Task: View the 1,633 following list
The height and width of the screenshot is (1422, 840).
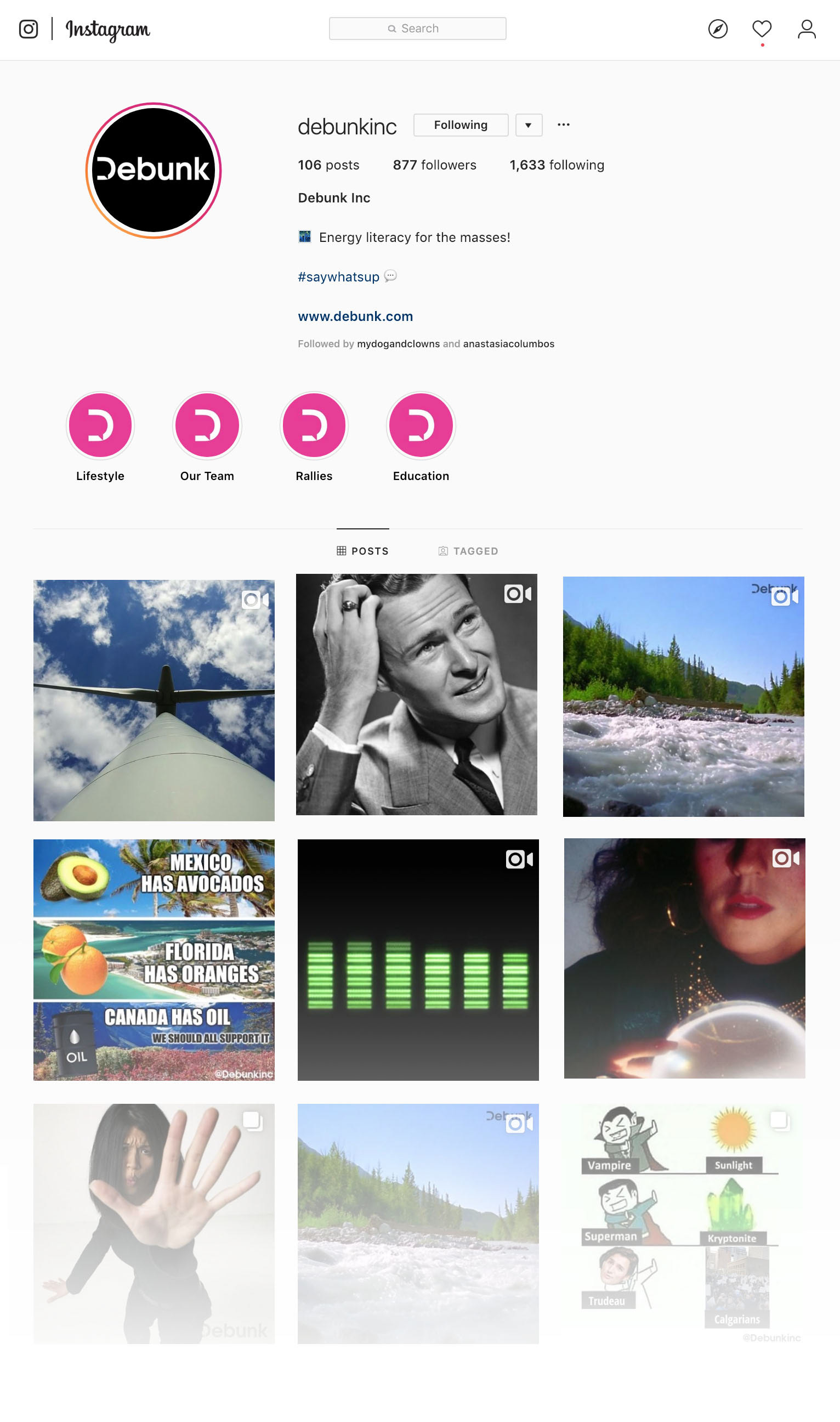Action: pos(557,165)
